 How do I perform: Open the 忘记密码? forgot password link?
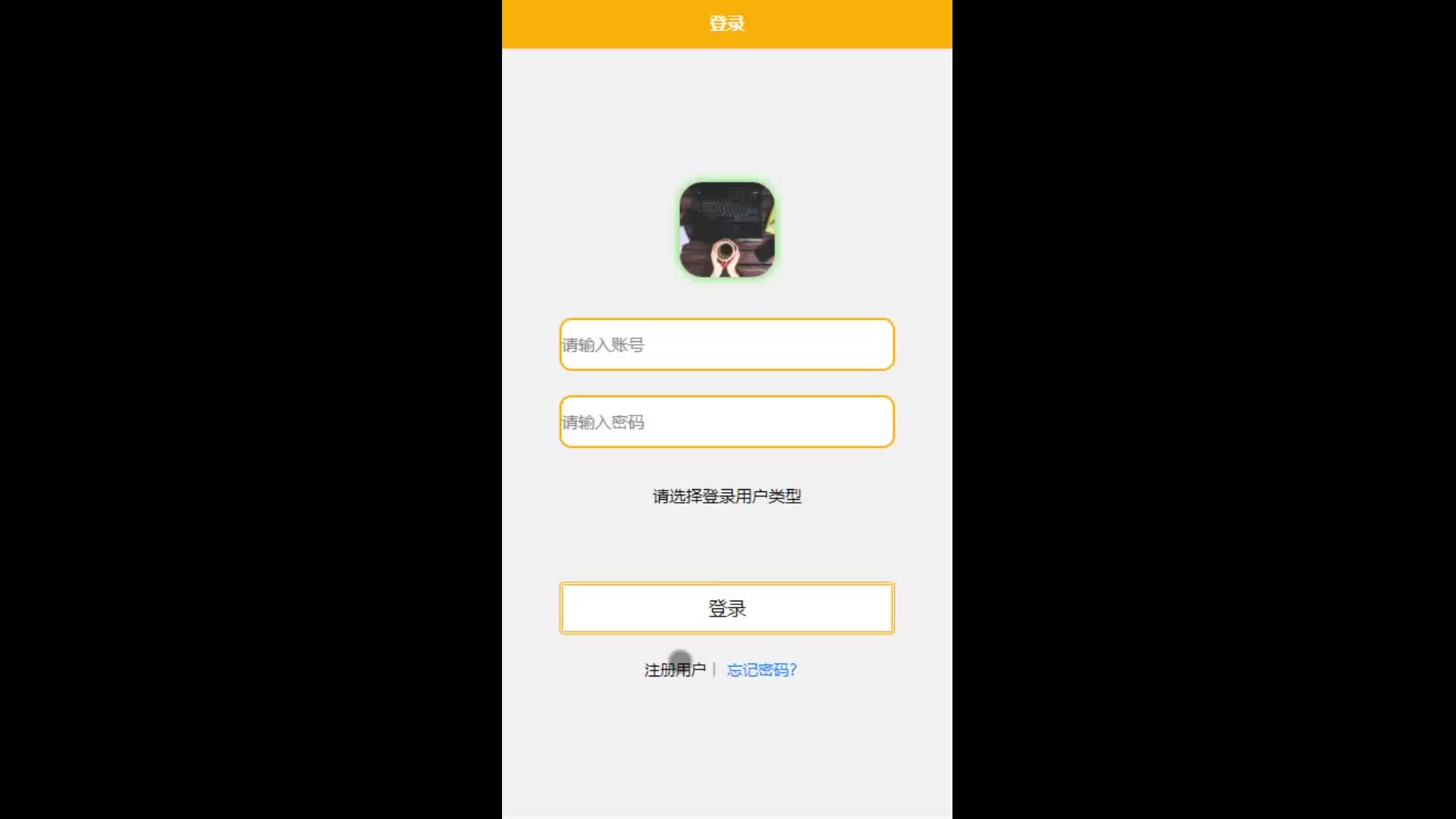pyautogui.click(x=761, y=670)
